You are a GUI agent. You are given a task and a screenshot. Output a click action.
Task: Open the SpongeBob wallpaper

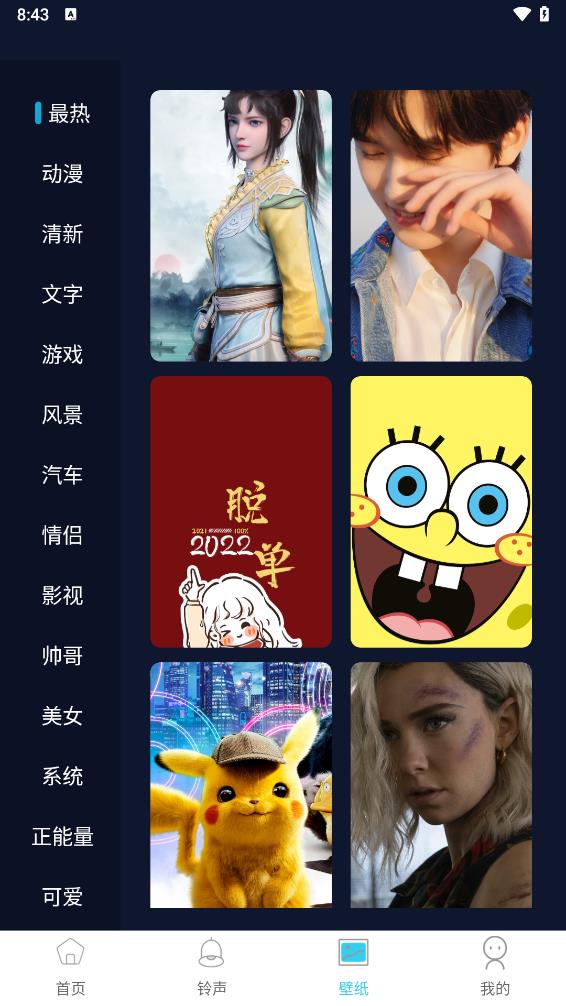441,512
